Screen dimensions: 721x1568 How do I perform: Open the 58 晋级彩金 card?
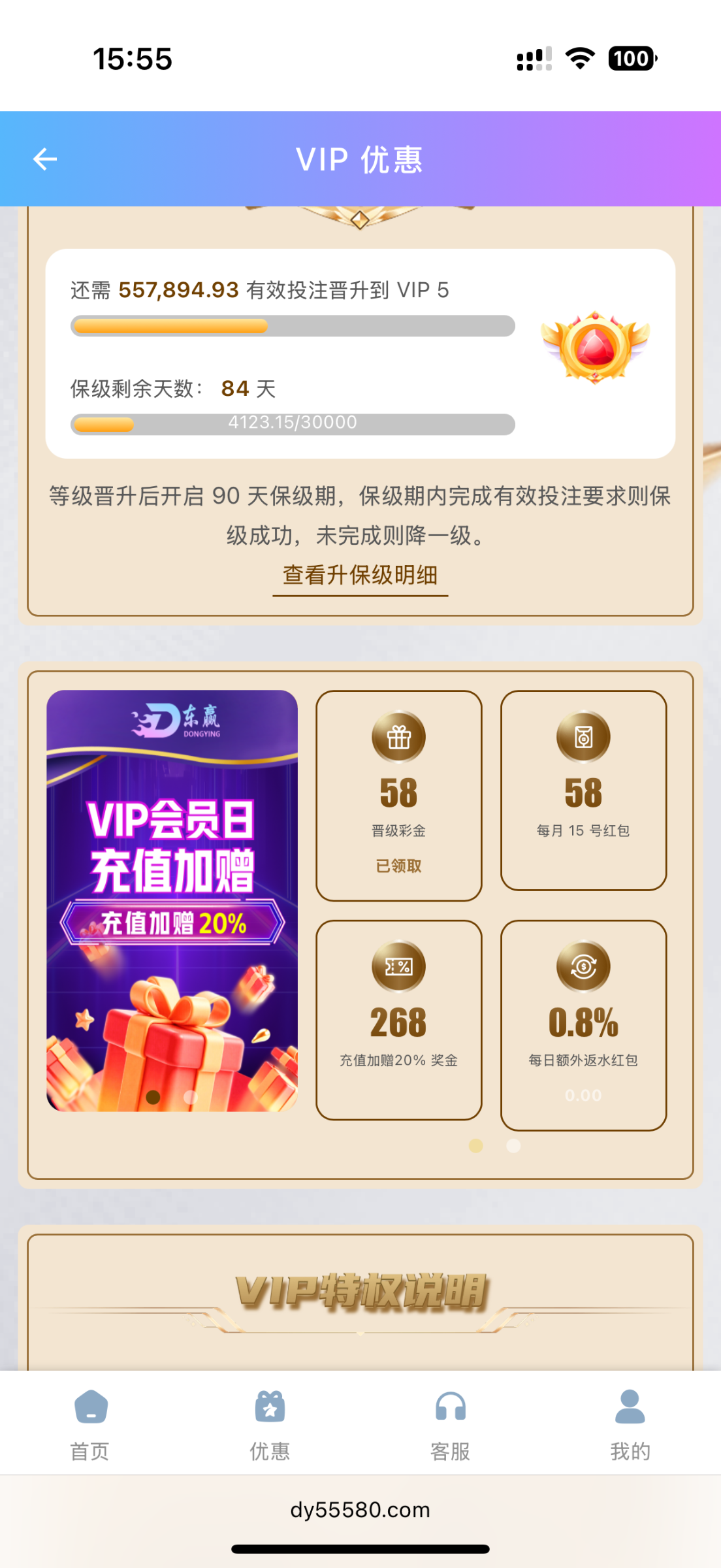(398, 795)
